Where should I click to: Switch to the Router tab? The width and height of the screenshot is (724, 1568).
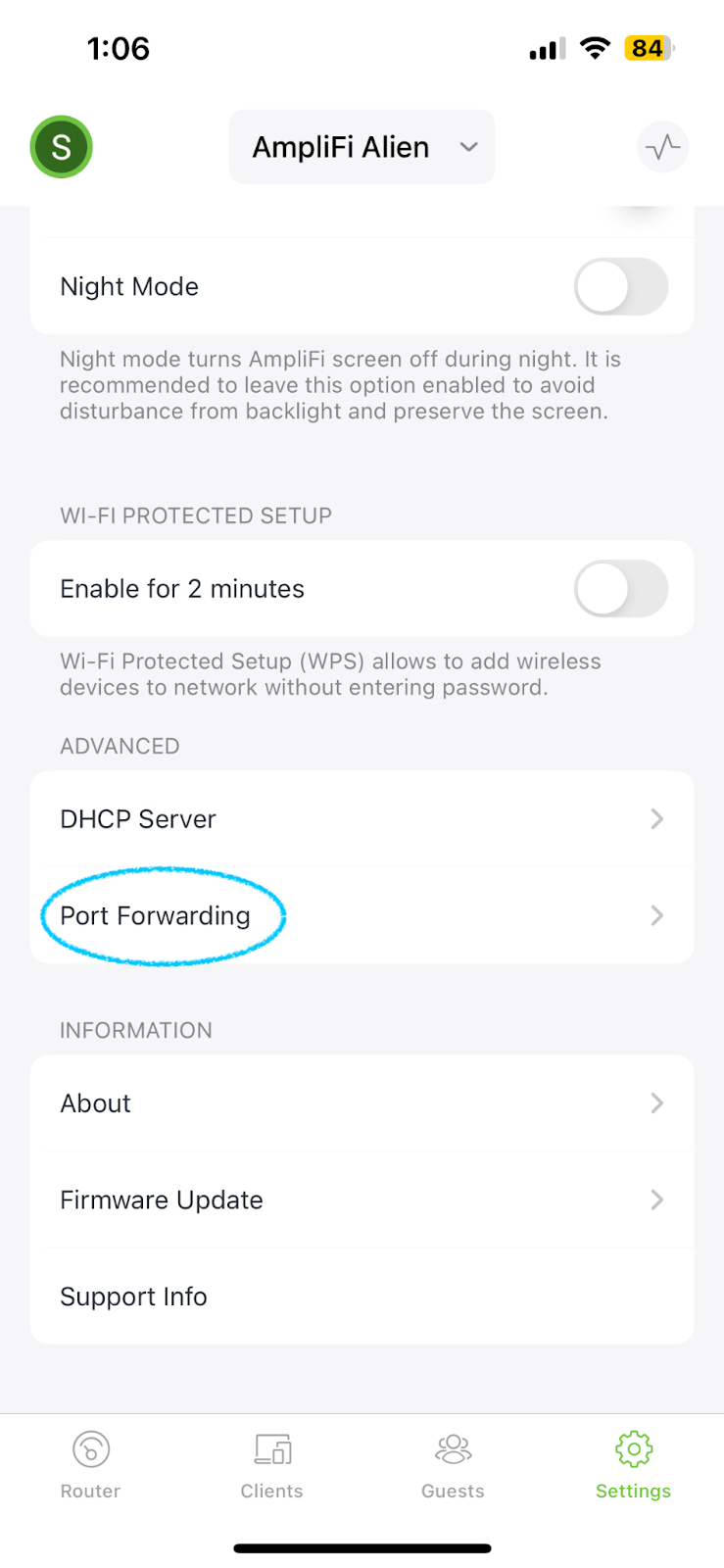pyautogui.click(x=90, y=1464)
